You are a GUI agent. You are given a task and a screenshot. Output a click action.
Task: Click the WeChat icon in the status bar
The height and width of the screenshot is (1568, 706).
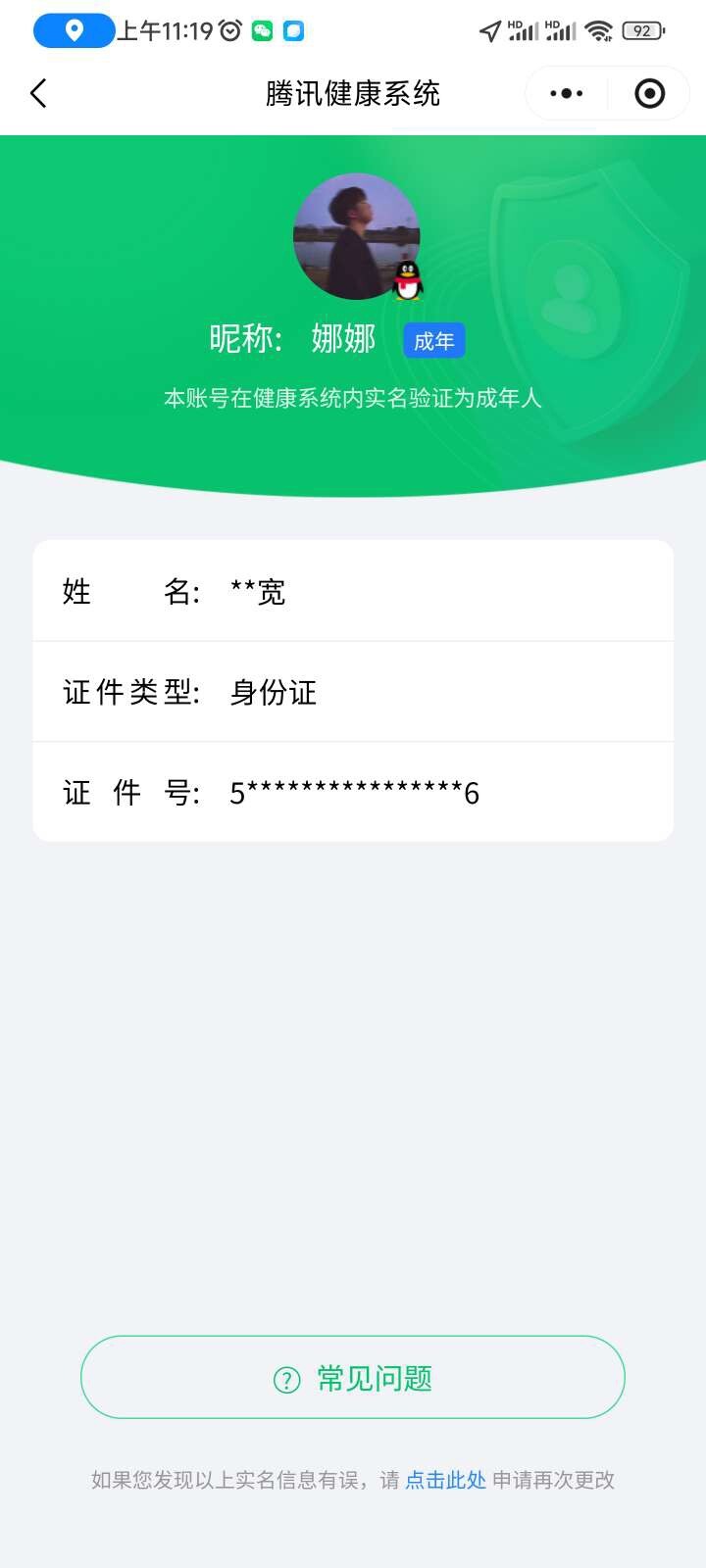point(260,30)
